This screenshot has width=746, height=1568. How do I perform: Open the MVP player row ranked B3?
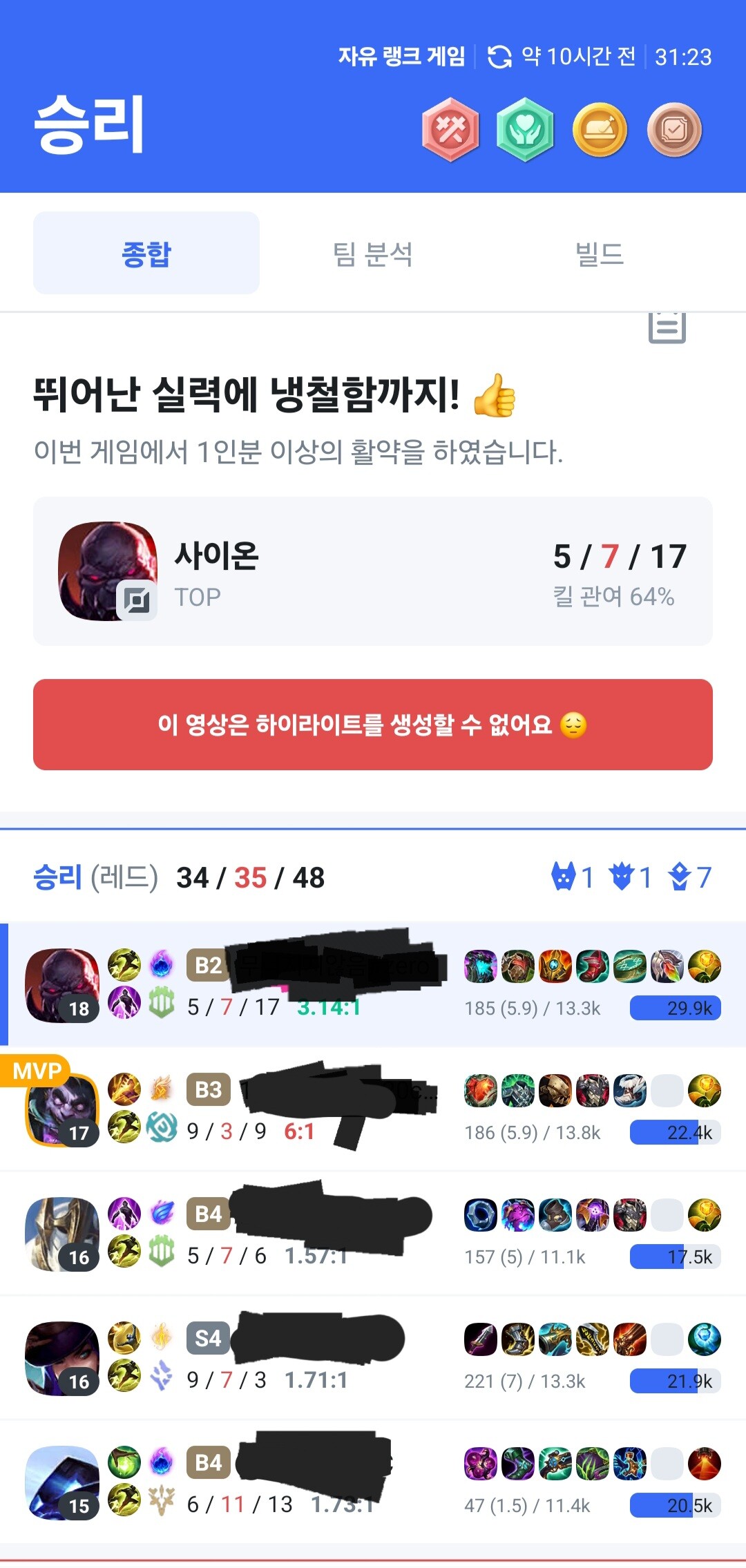coord(373,1109)
